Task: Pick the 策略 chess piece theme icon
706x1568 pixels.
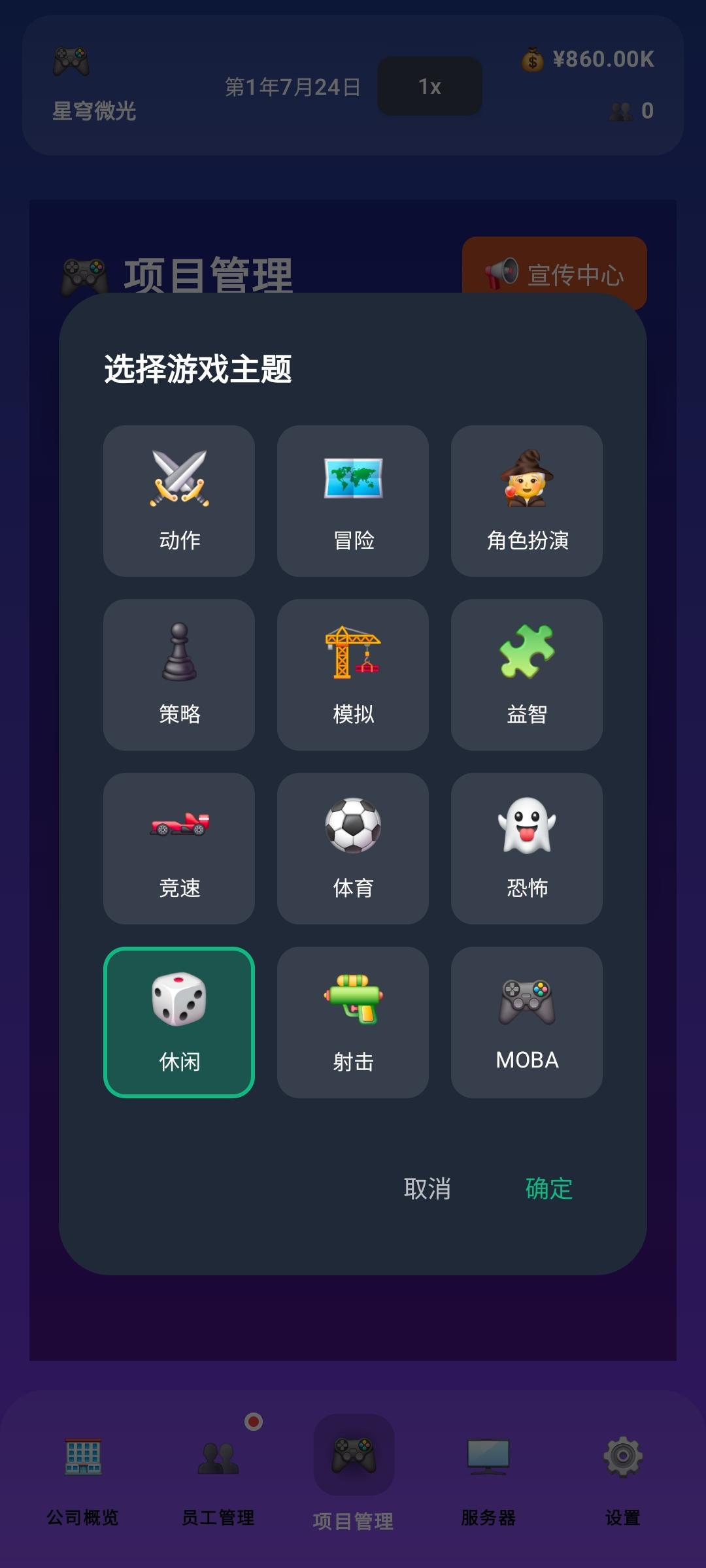Action: tap(178, 674)
